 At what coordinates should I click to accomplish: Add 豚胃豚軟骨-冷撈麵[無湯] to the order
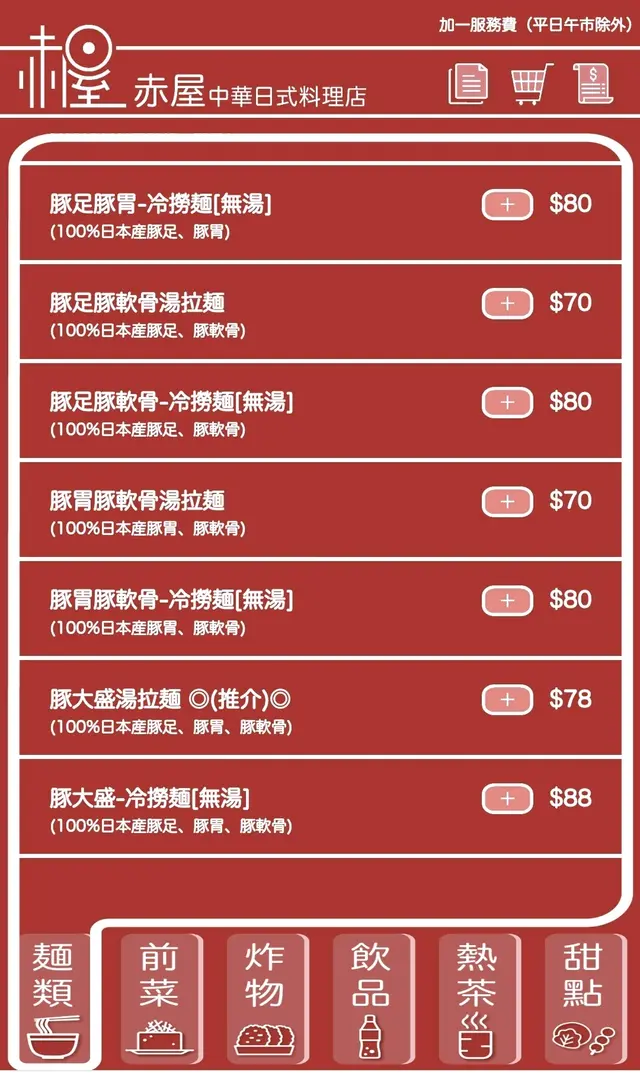click(x=507, y=601)
